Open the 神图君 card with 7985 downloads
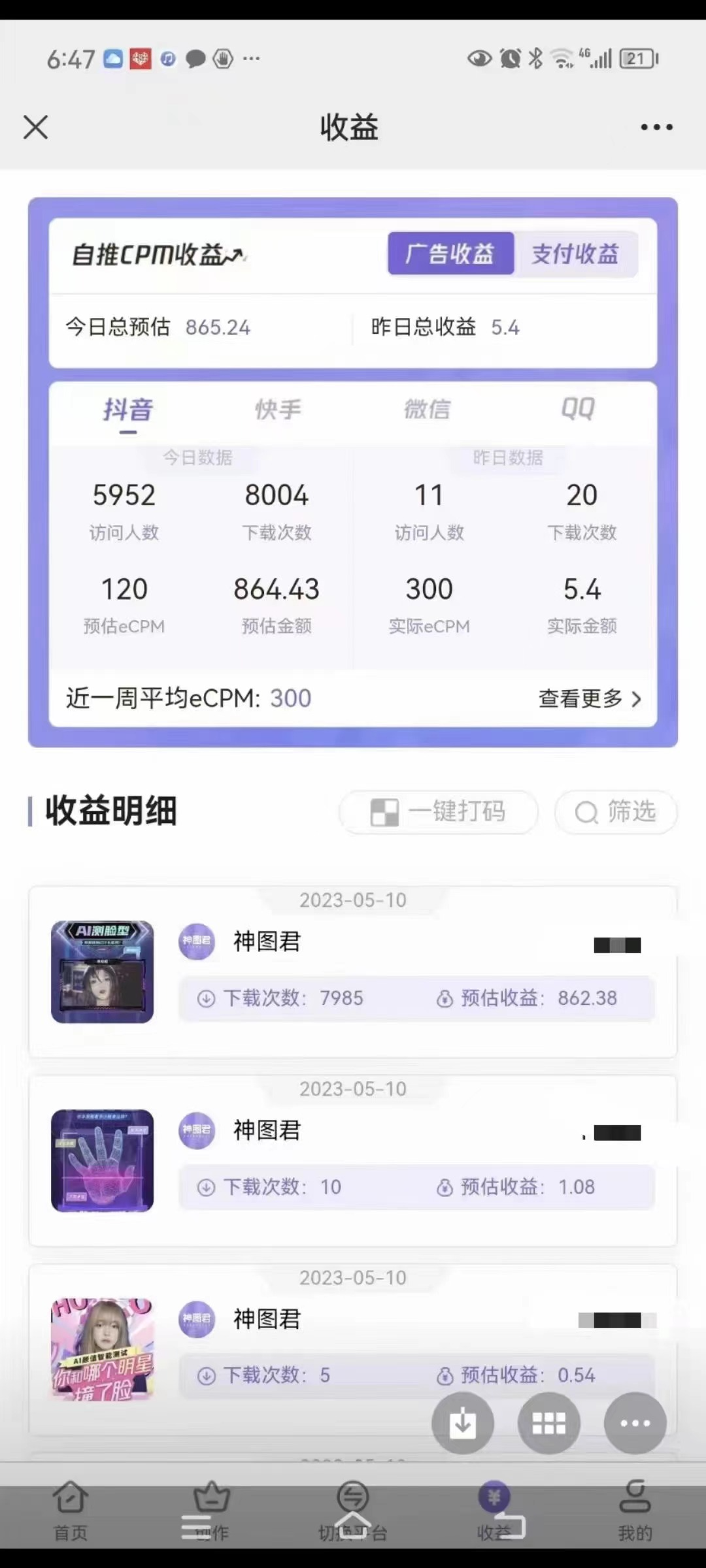Screen dimensions: 706x1568 pos(353,972)
